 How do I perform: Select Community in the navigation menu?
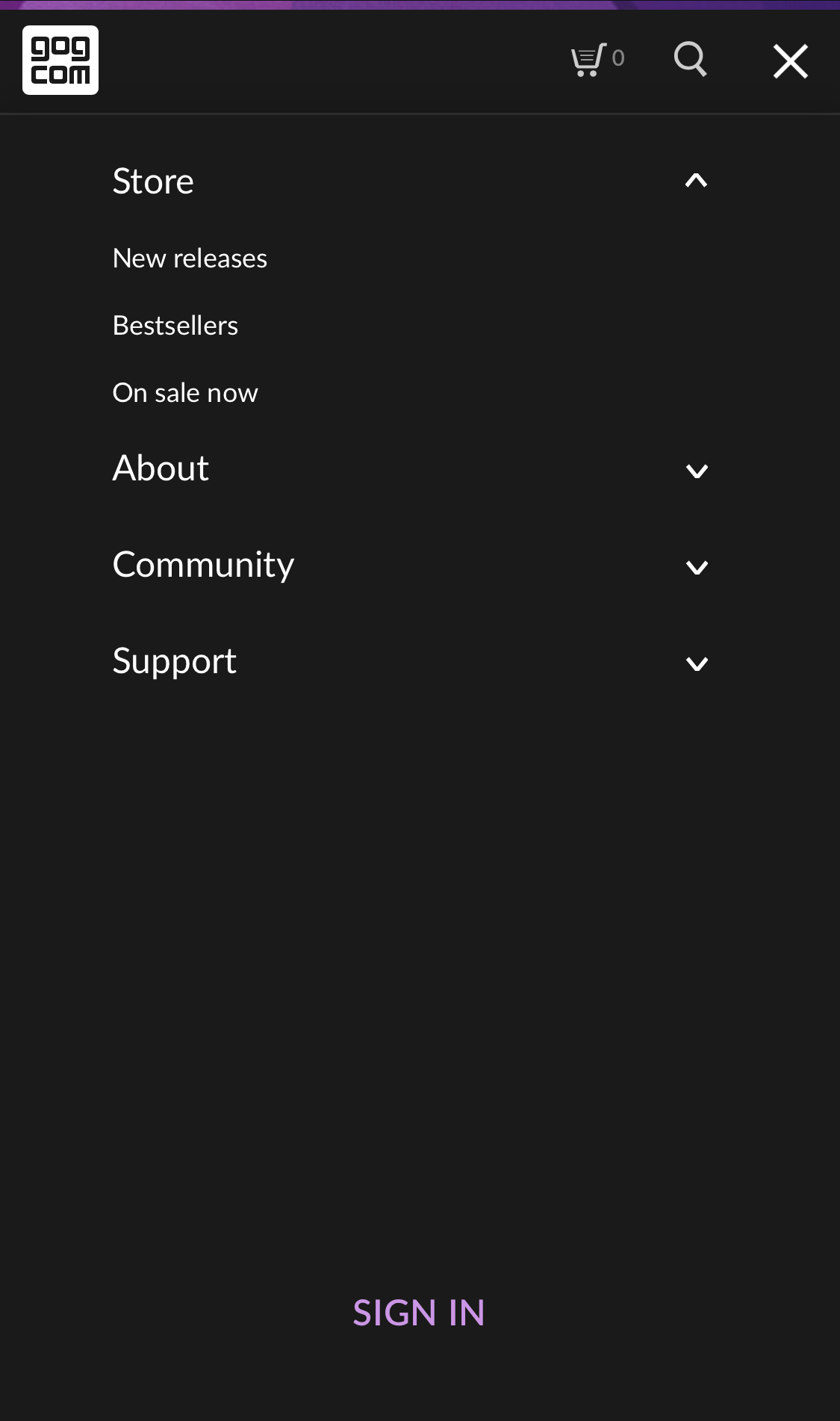(x=203, y=565)
